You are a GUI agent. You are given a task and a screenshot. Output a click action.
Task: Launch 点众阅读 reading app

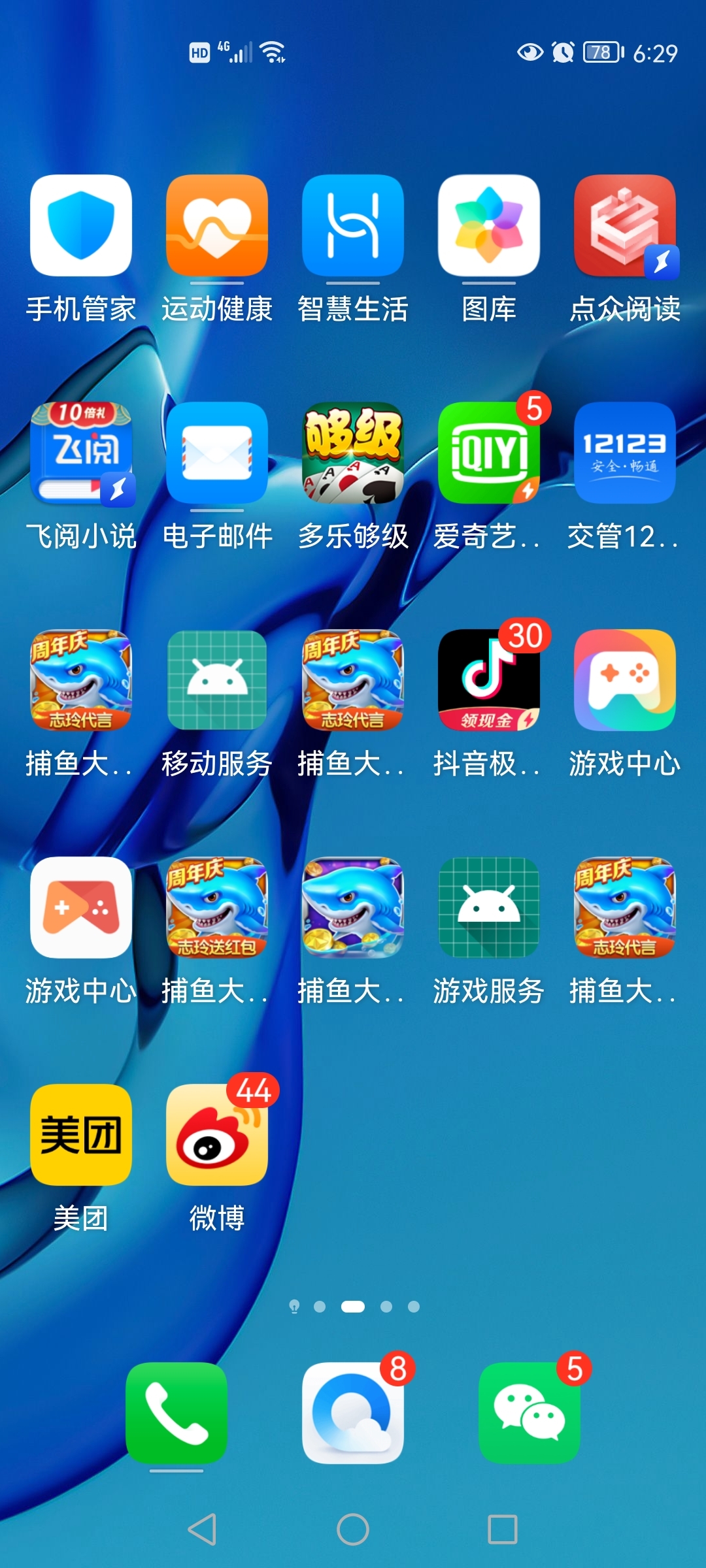coord(625,226)
